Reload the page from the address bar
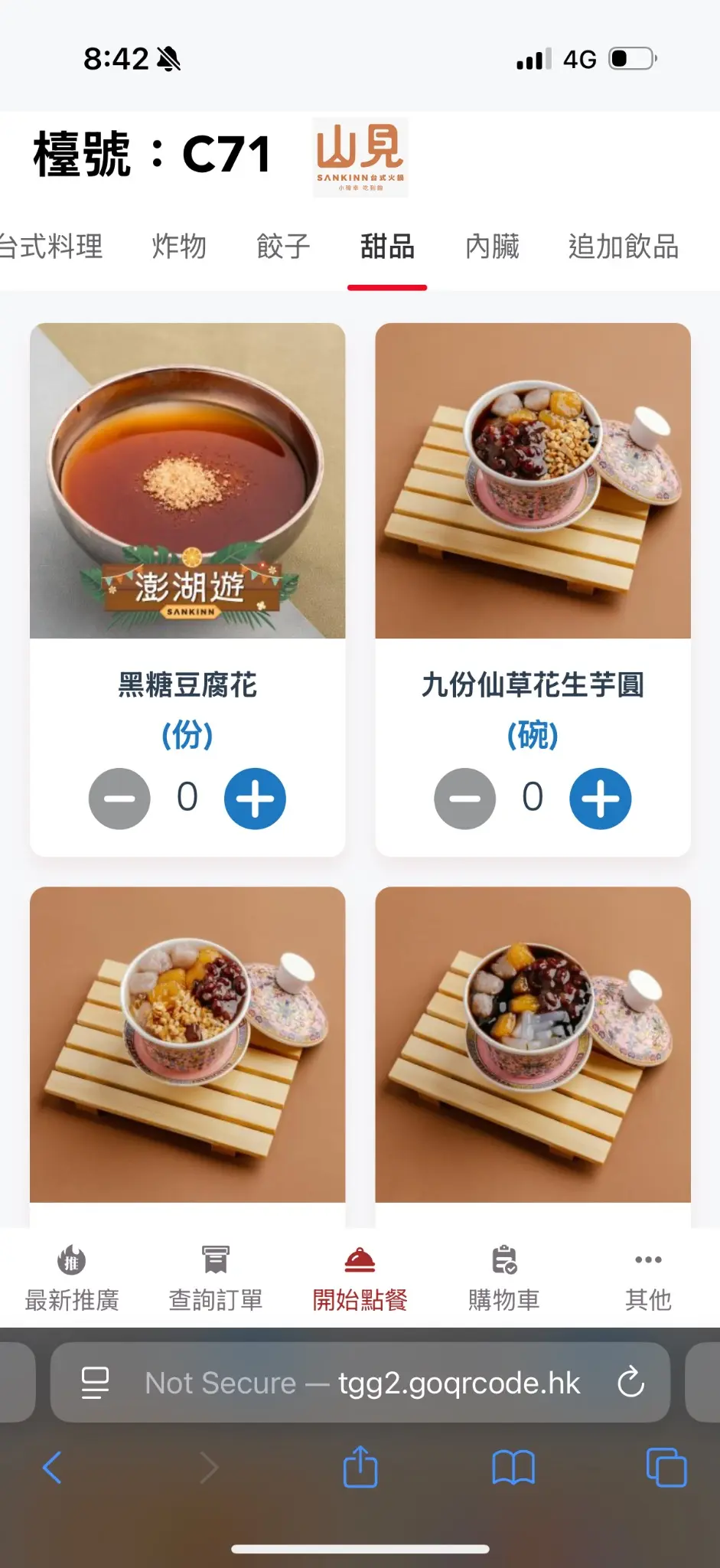 tap(631, 1382)
